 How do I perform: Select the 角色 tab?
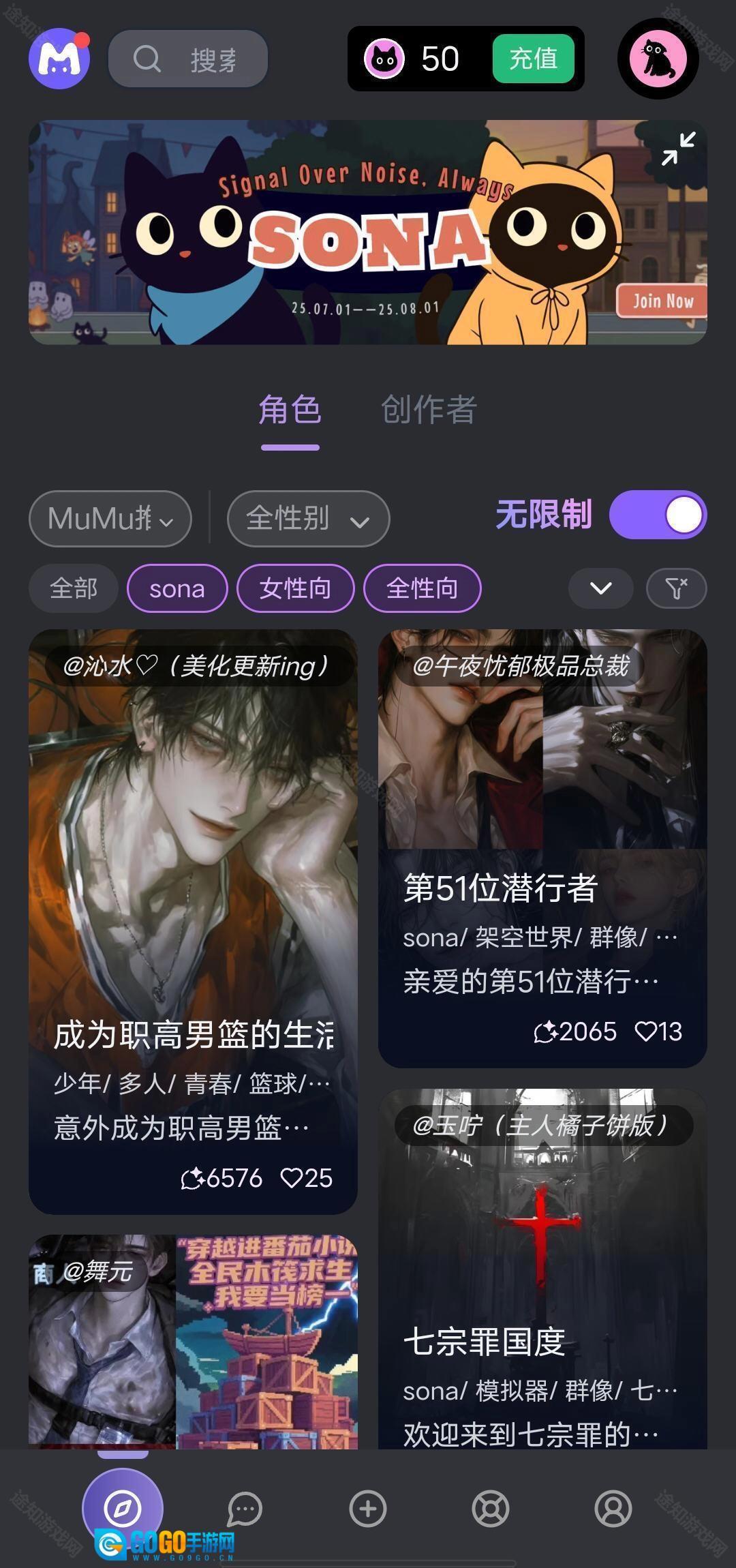[290, 410]
